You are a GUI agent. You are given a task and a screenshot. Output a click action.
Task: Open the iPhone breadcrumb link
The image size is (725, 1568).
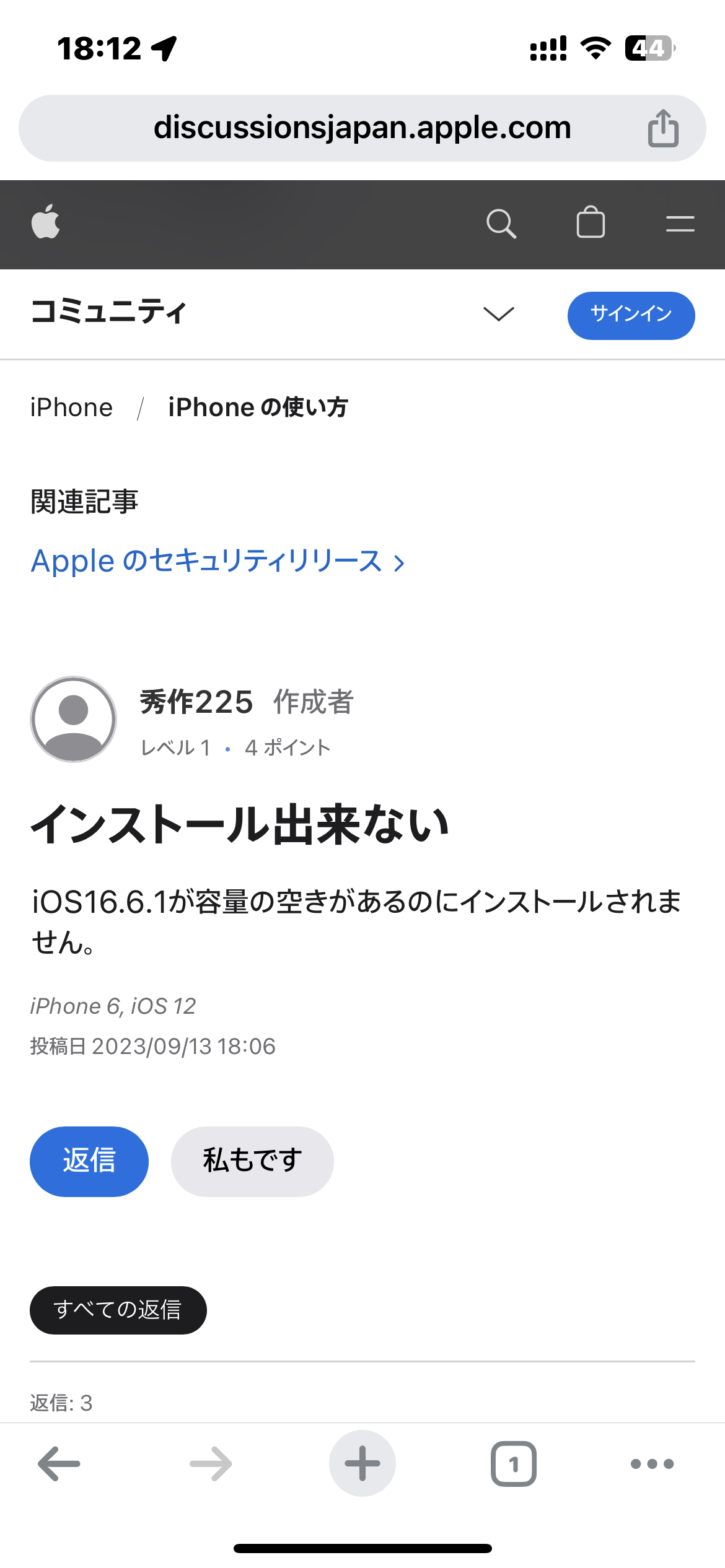click(71, 408)
